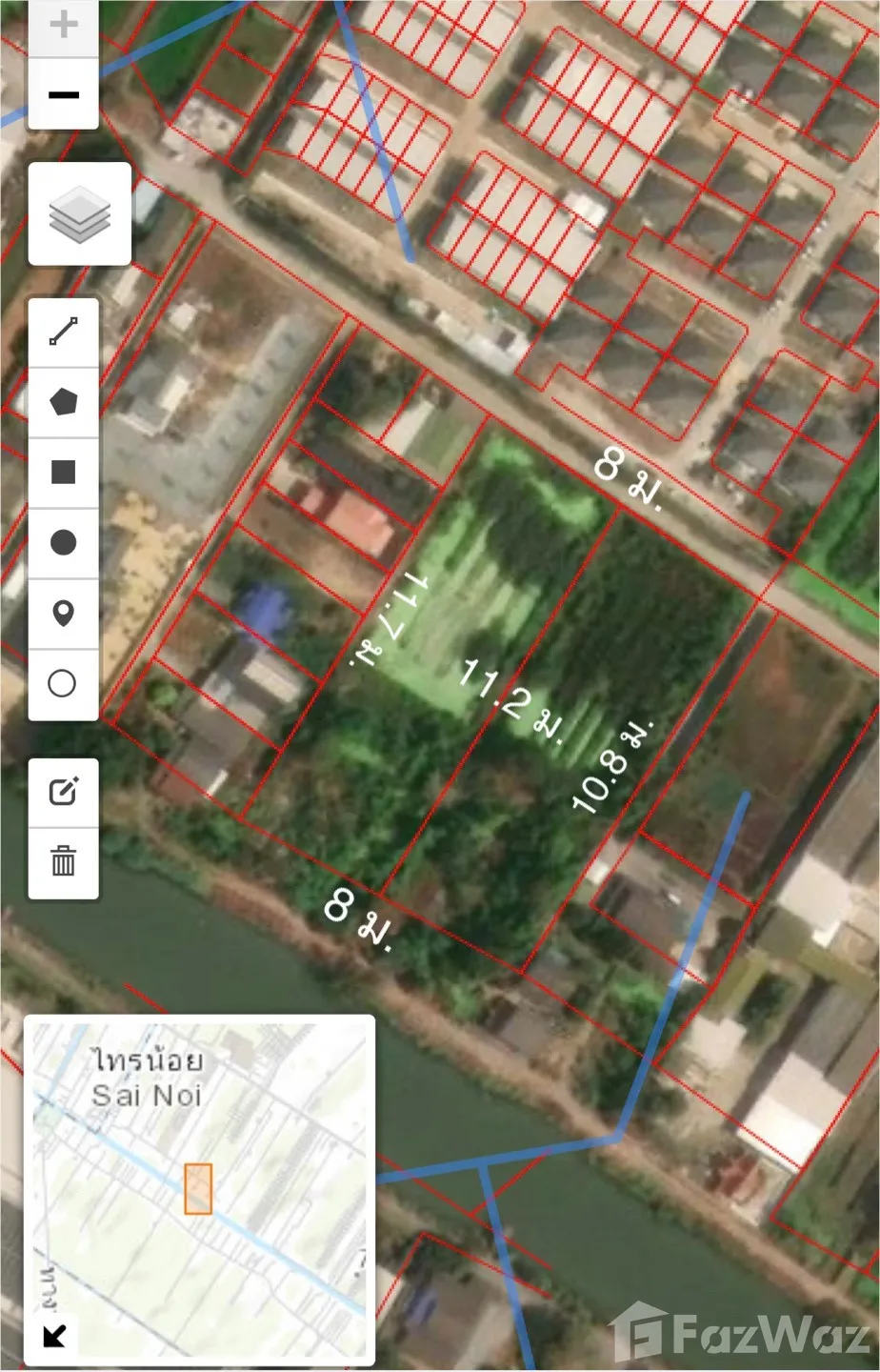Image resolution: width=880 pixels, height=1372 pixels.
Task: Select the draw rectangle tool
Action: click(x=63, y=473)
